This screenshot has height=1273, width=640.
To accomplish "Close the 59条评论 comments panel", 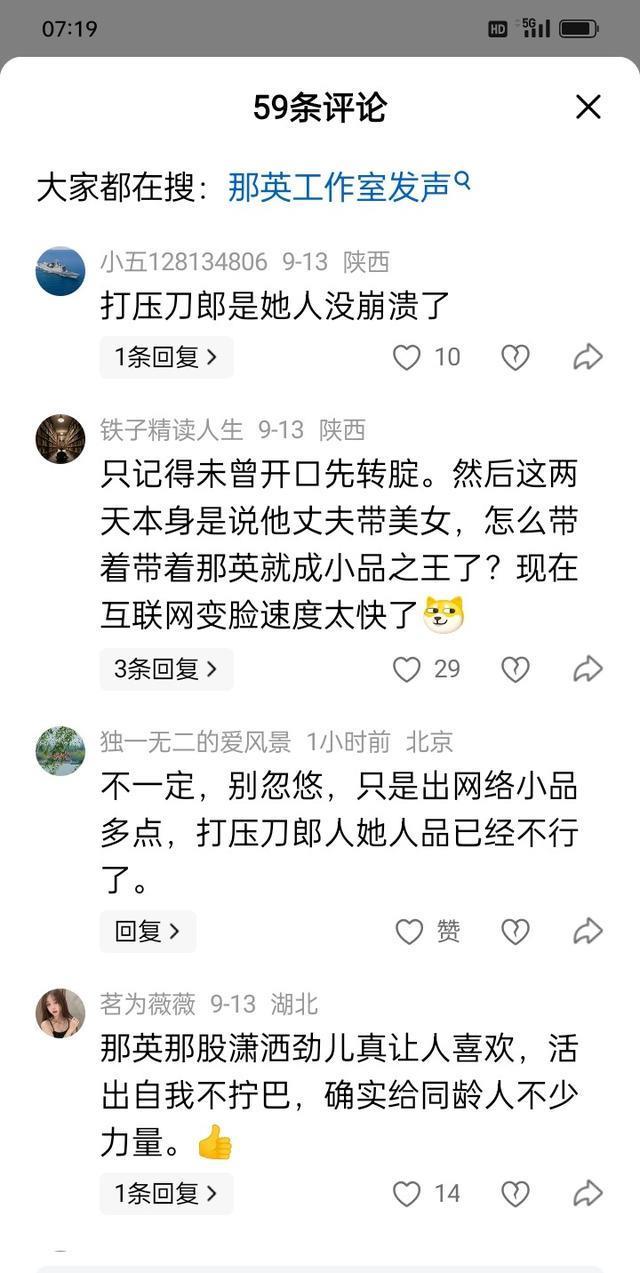I will 588,107.
